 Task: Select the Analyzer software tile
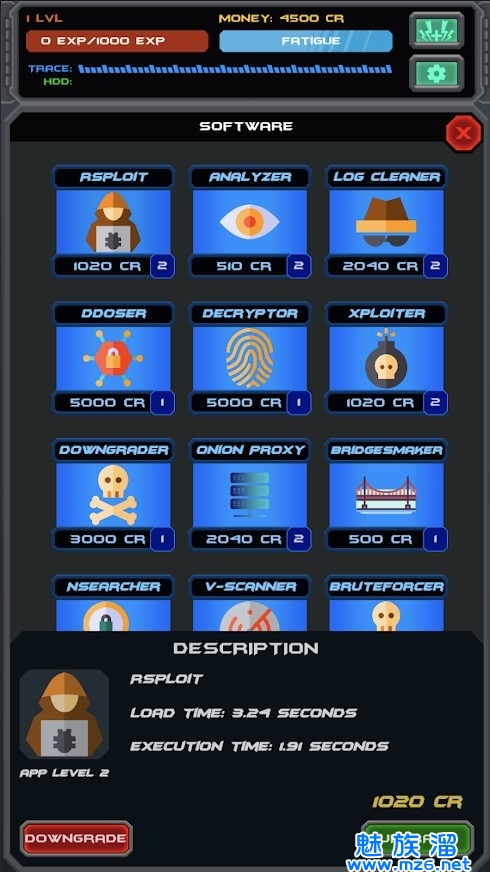coord(250,221)
